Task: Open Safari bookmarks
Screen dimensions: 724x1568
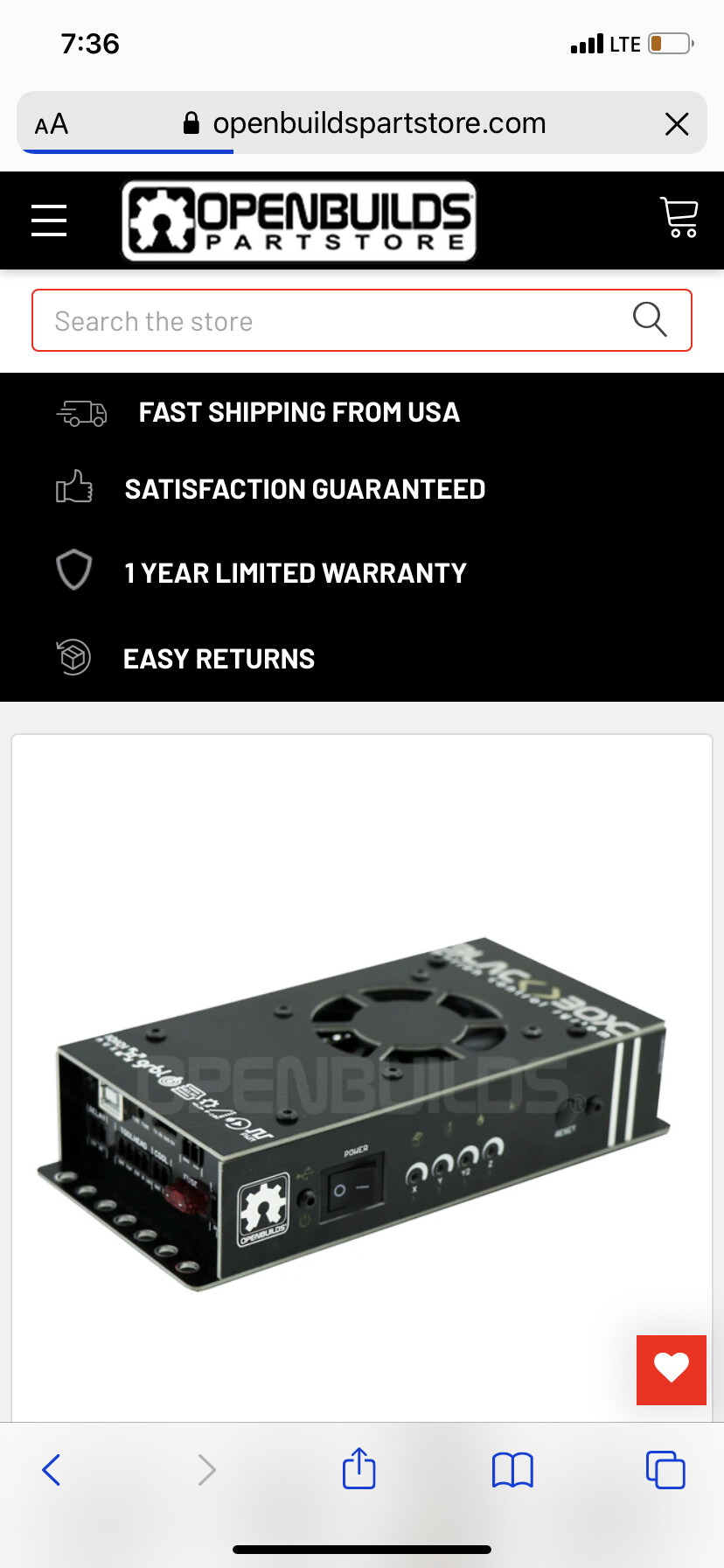Action: (512, 1470)
